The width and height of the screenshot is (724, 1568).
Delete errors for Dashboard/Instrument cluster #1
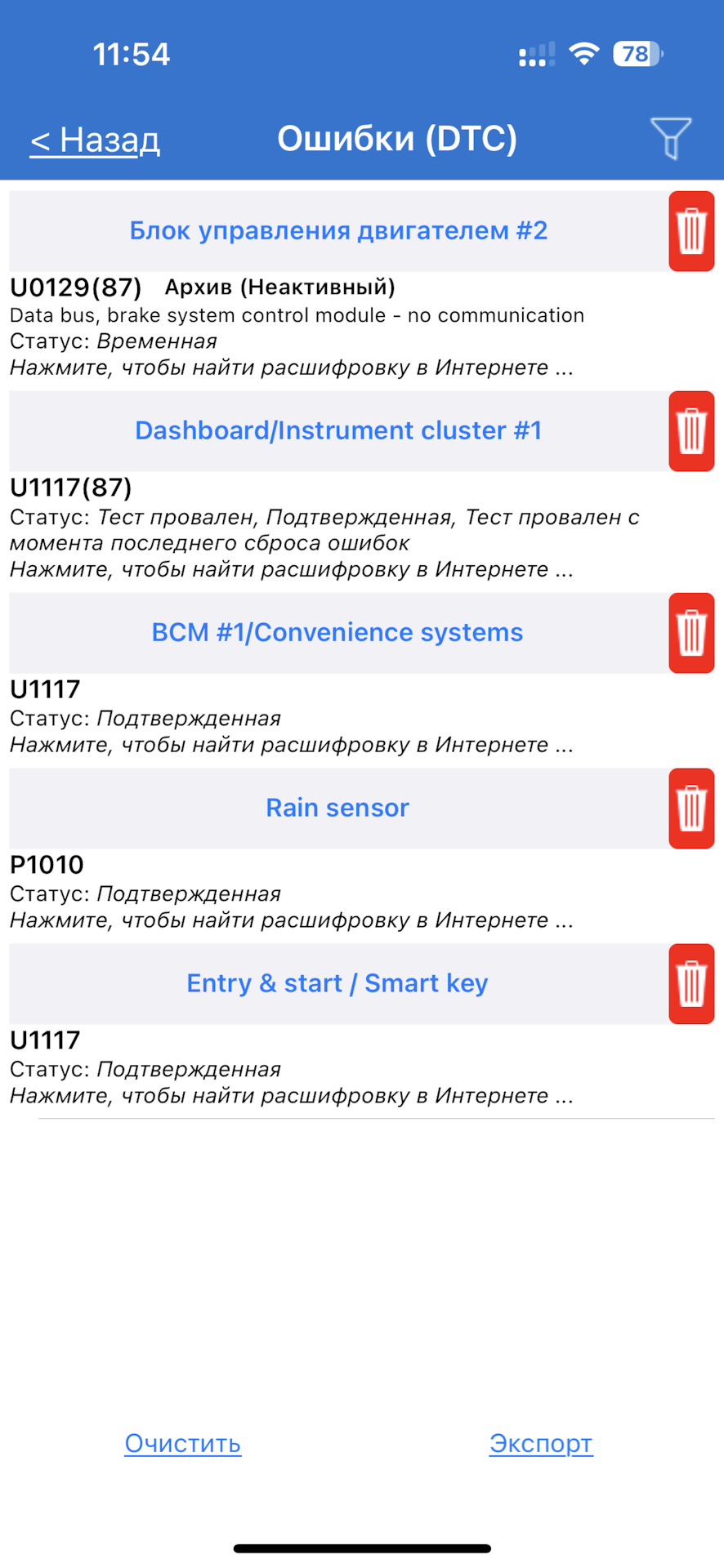691,431
